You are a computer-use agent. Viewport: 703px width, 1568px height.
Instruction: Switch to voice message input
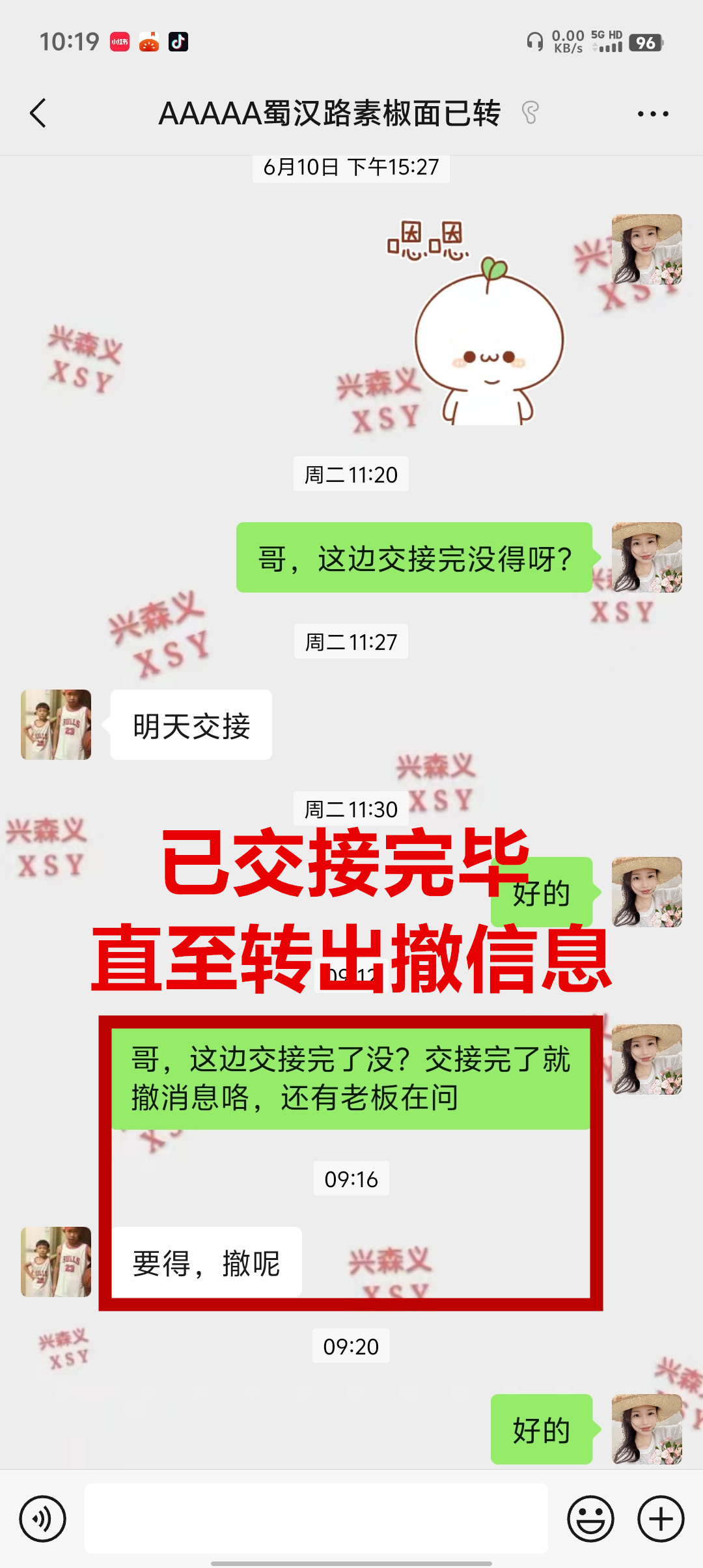42,1519
